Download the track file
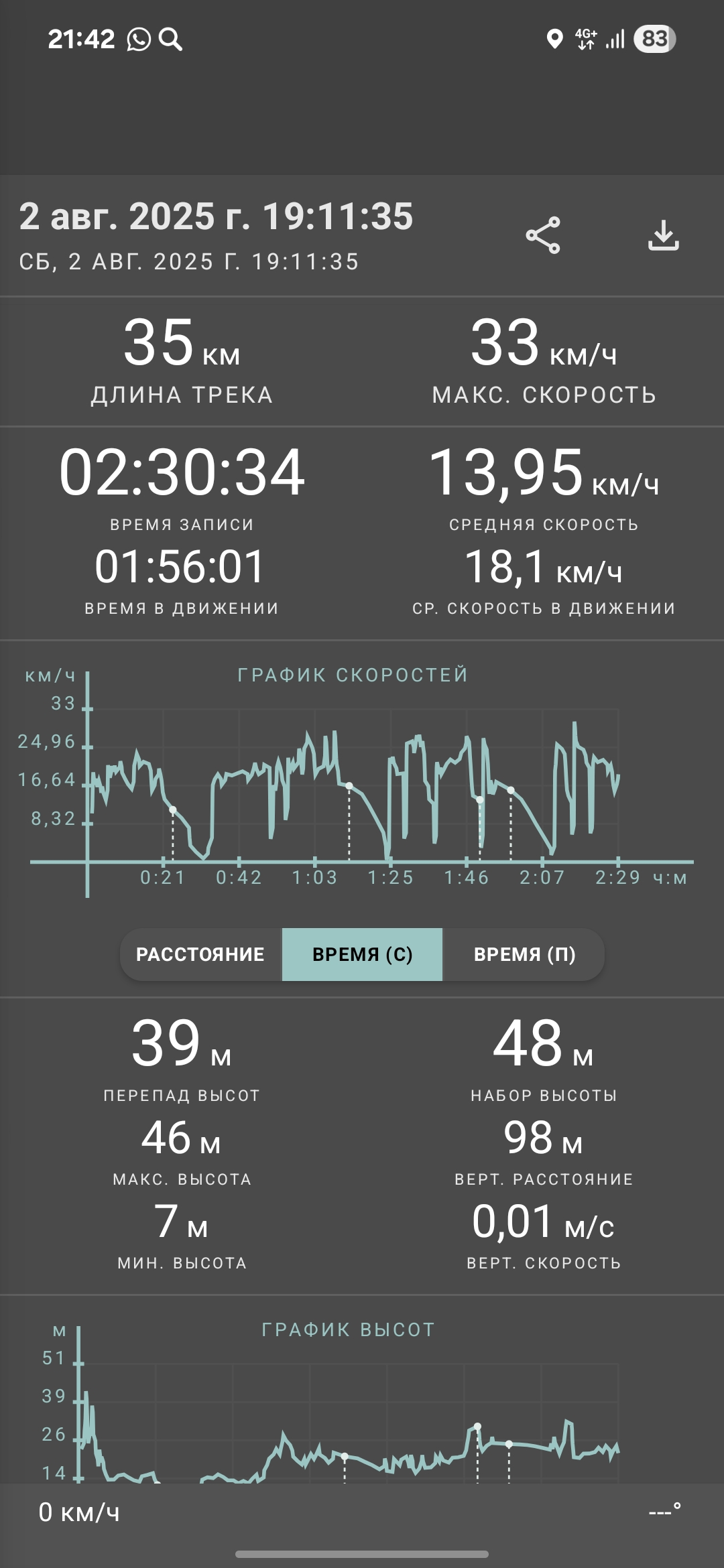 click(x=663, y=235)
